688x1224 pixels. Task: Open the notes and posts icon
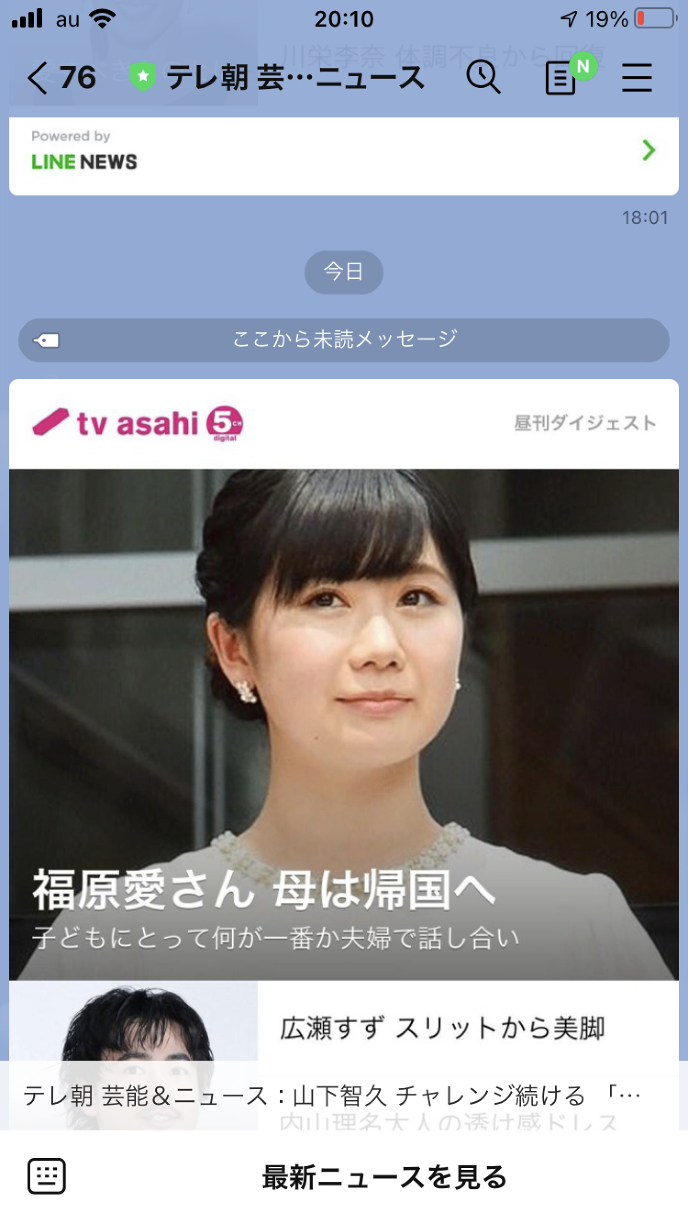click(562, 77)
